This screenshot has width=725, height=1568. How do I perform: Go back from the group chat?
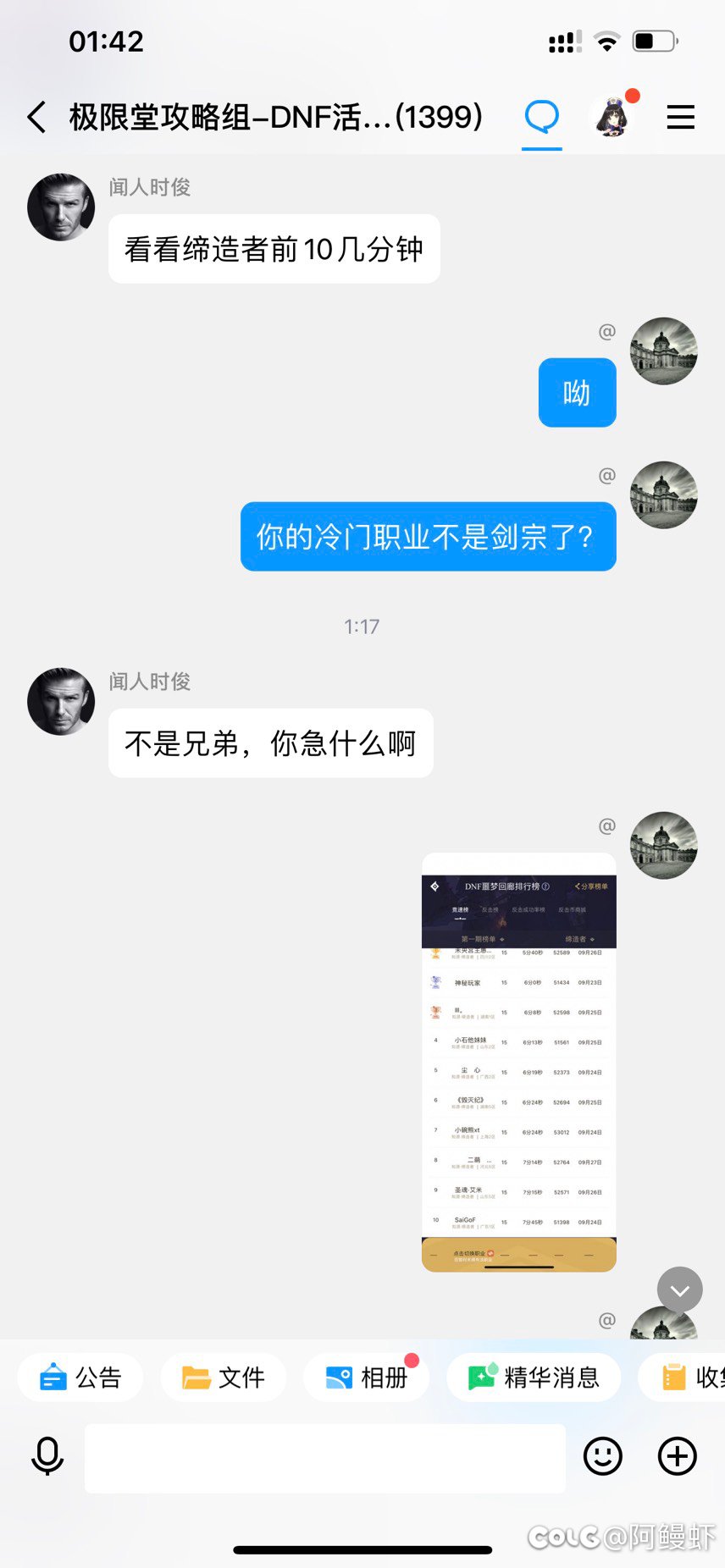[36, 117]
